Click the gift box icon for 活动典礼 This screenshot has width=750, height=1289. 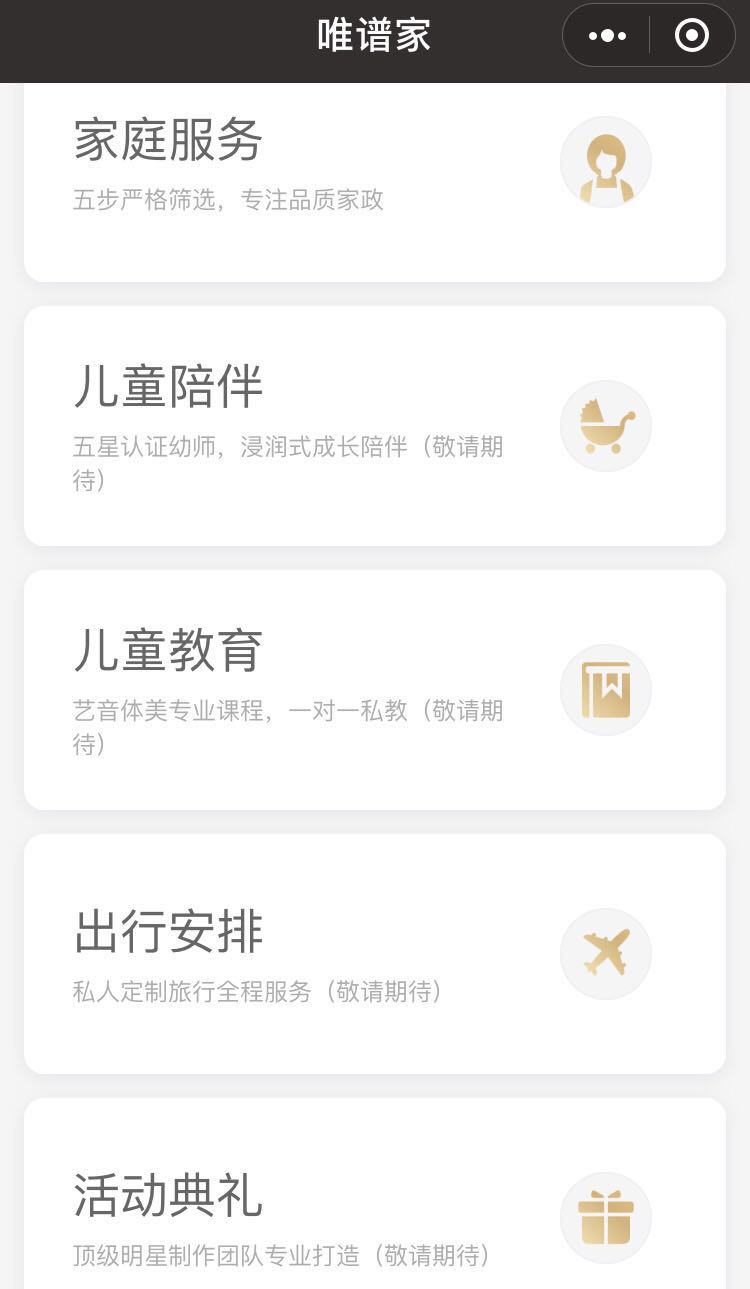[x=605, y=1218]
